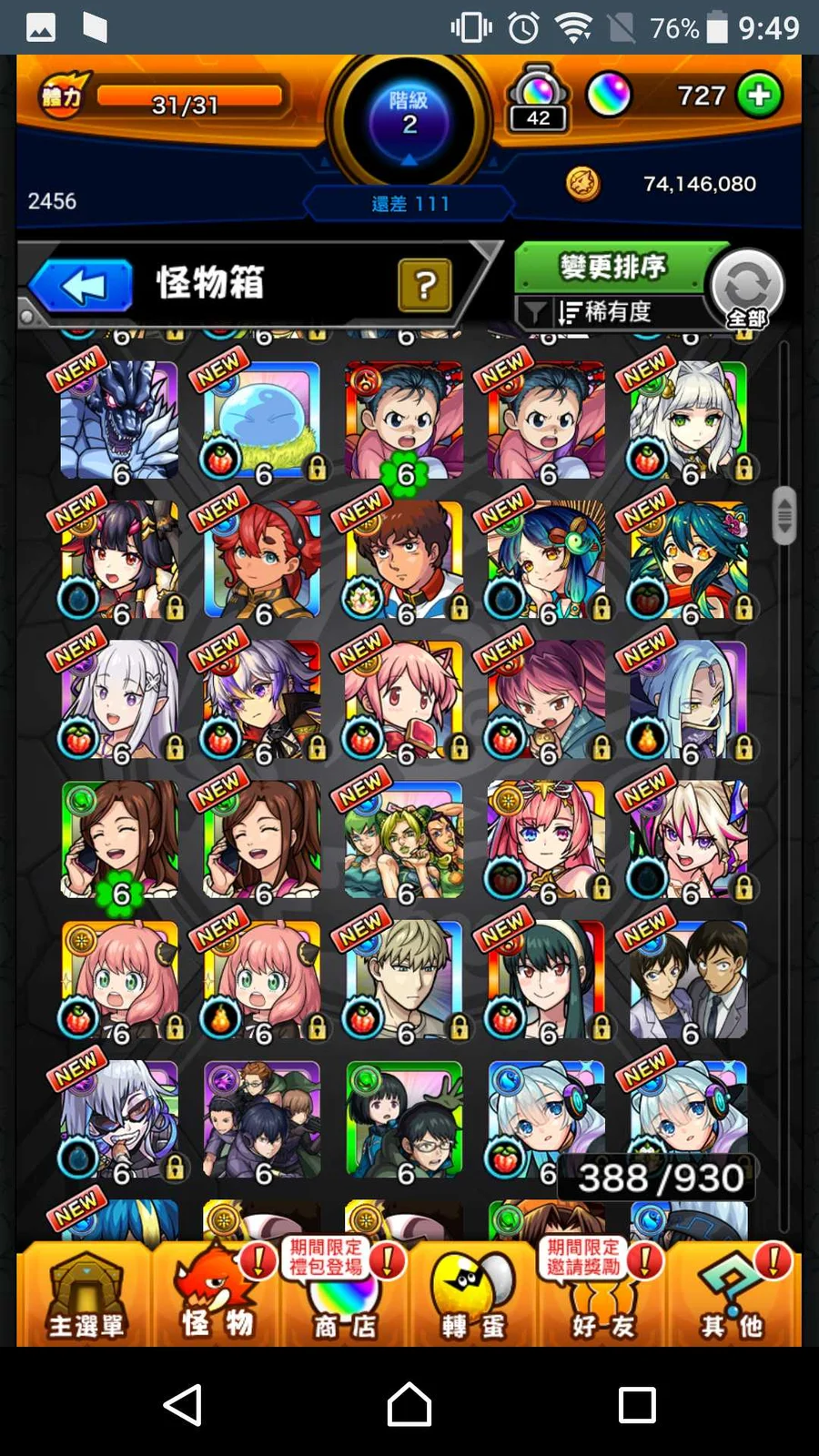Open the 其他 other tab
Image resolution: width=819 pixels, height=1456 pixels.
(733, 1295)
